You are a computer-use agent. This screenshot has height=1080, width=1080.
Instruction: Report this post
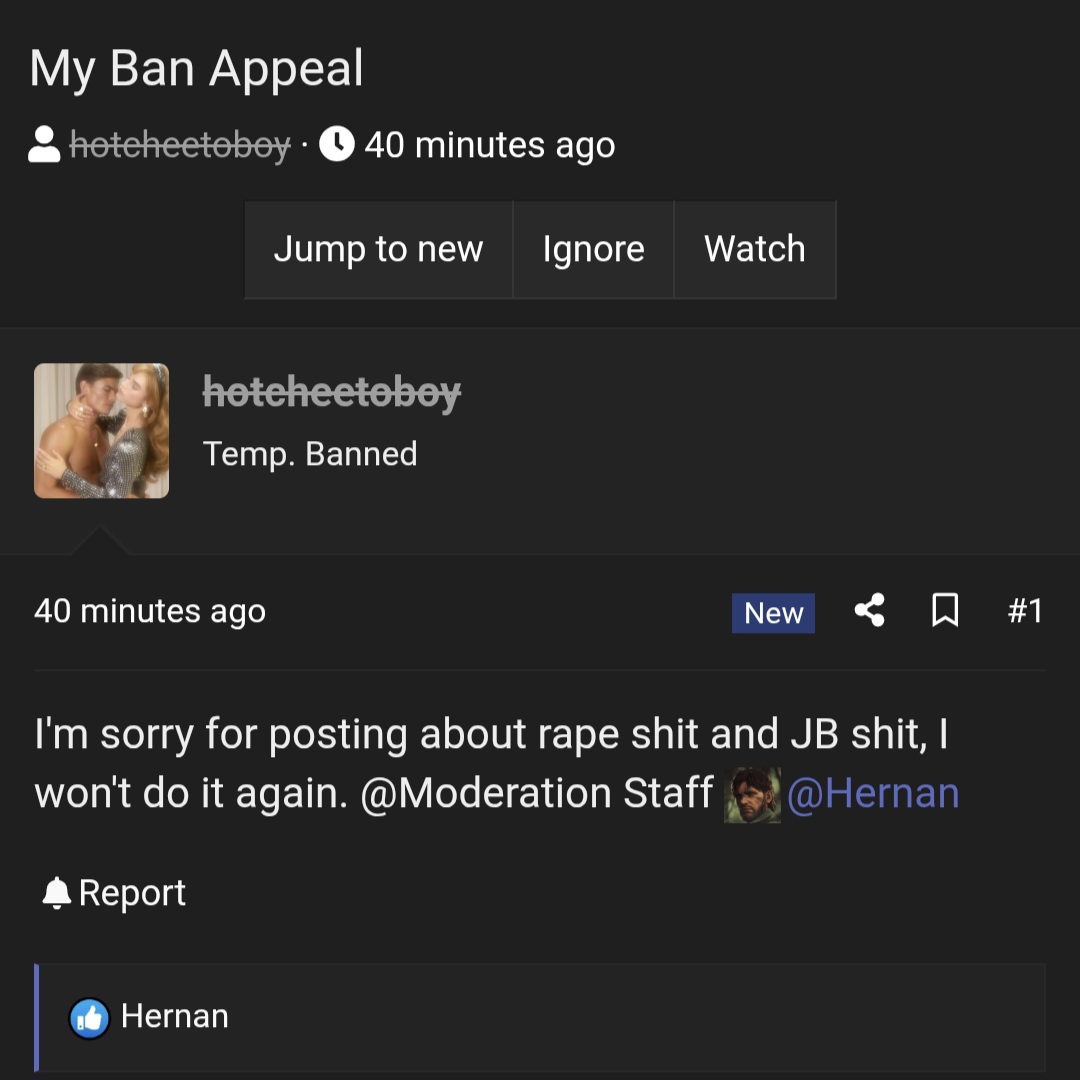[114, 893]
